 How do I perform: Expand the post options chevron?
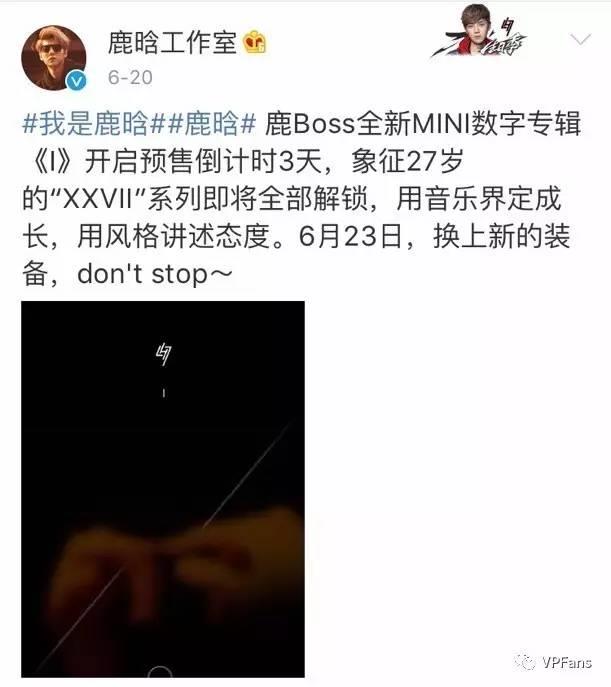coord(579,42)
